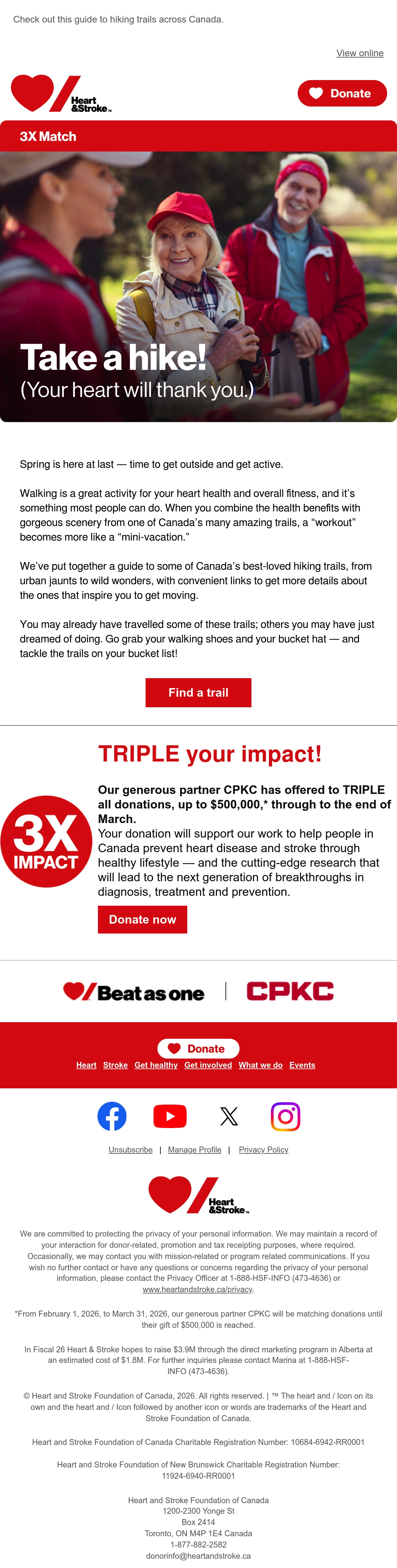Open the Heart footer link
The image size is (397, 1568).
click(x=86, y=1065)
